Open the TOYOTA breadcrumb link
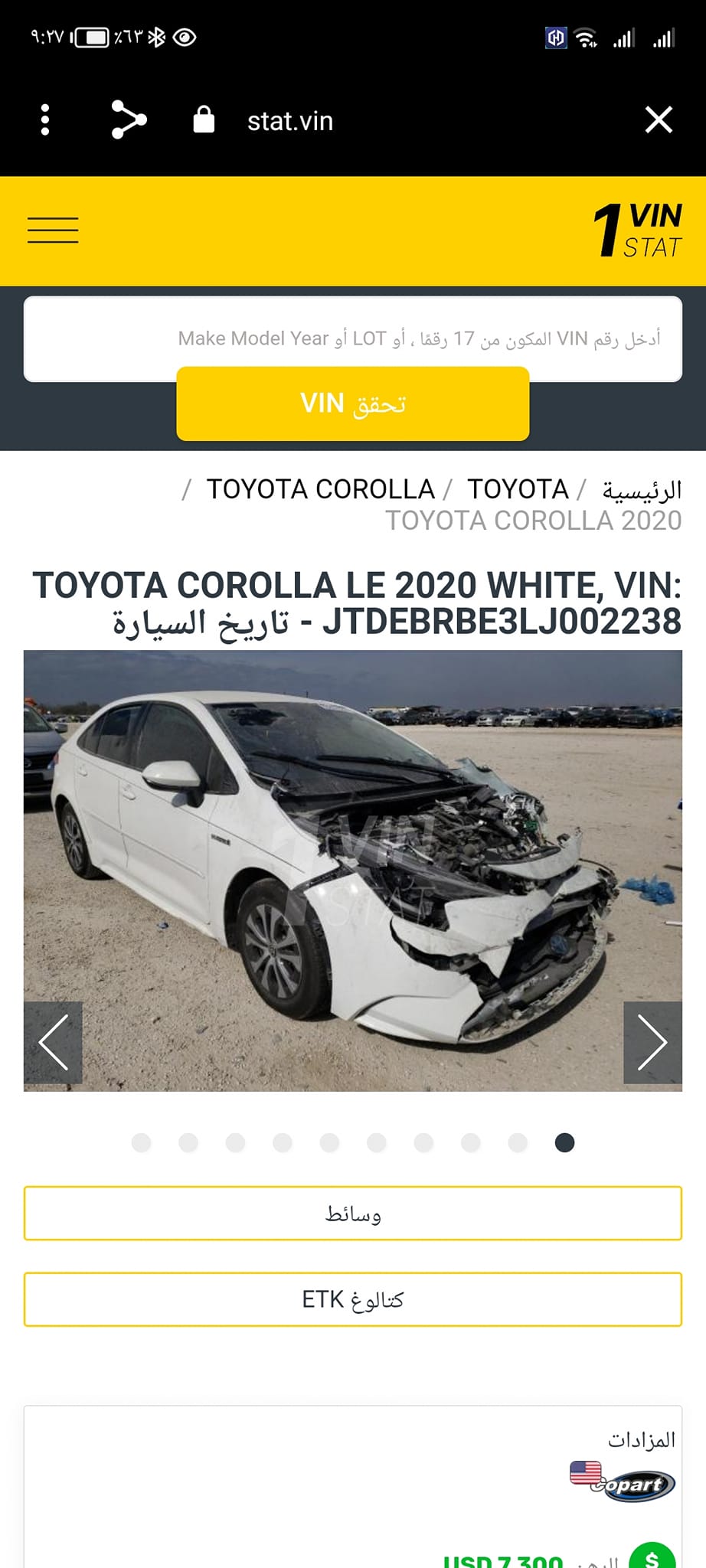Screen dimensions: 706x1568 [518, 489]
